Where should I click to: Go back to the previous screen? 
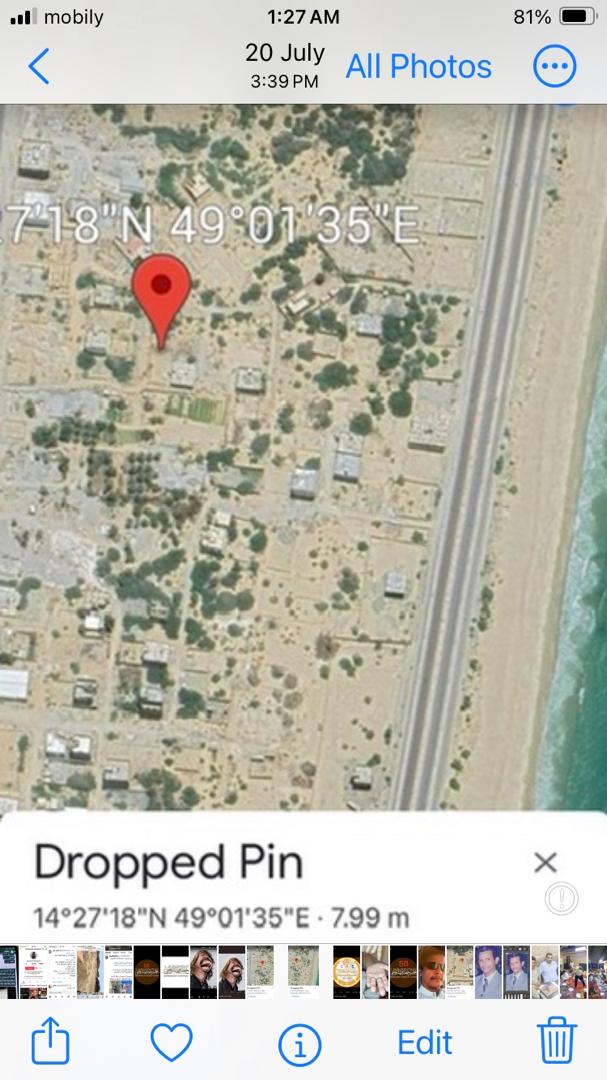(39, 67)
